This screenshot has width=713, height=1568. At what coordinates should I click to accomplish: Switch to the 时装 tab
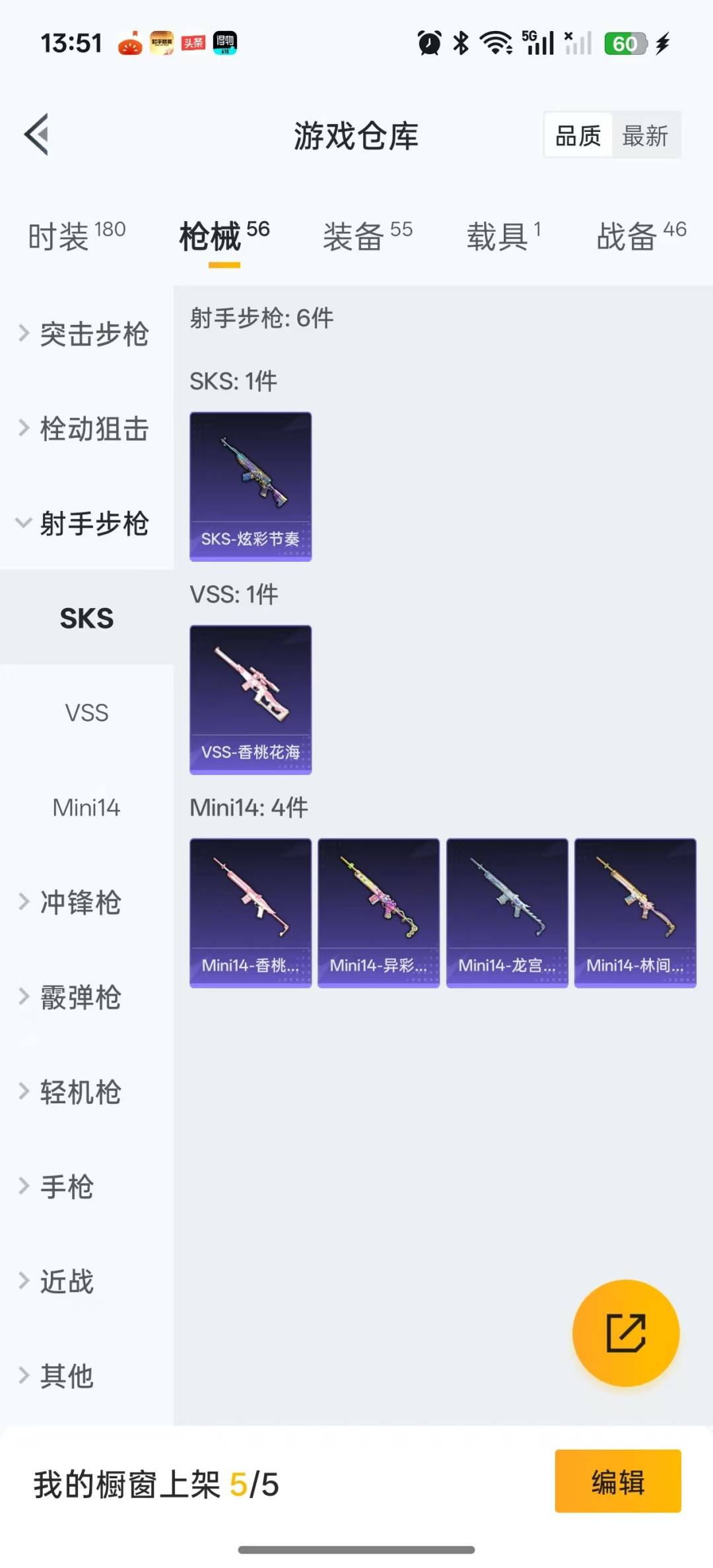tap(76, 236)
